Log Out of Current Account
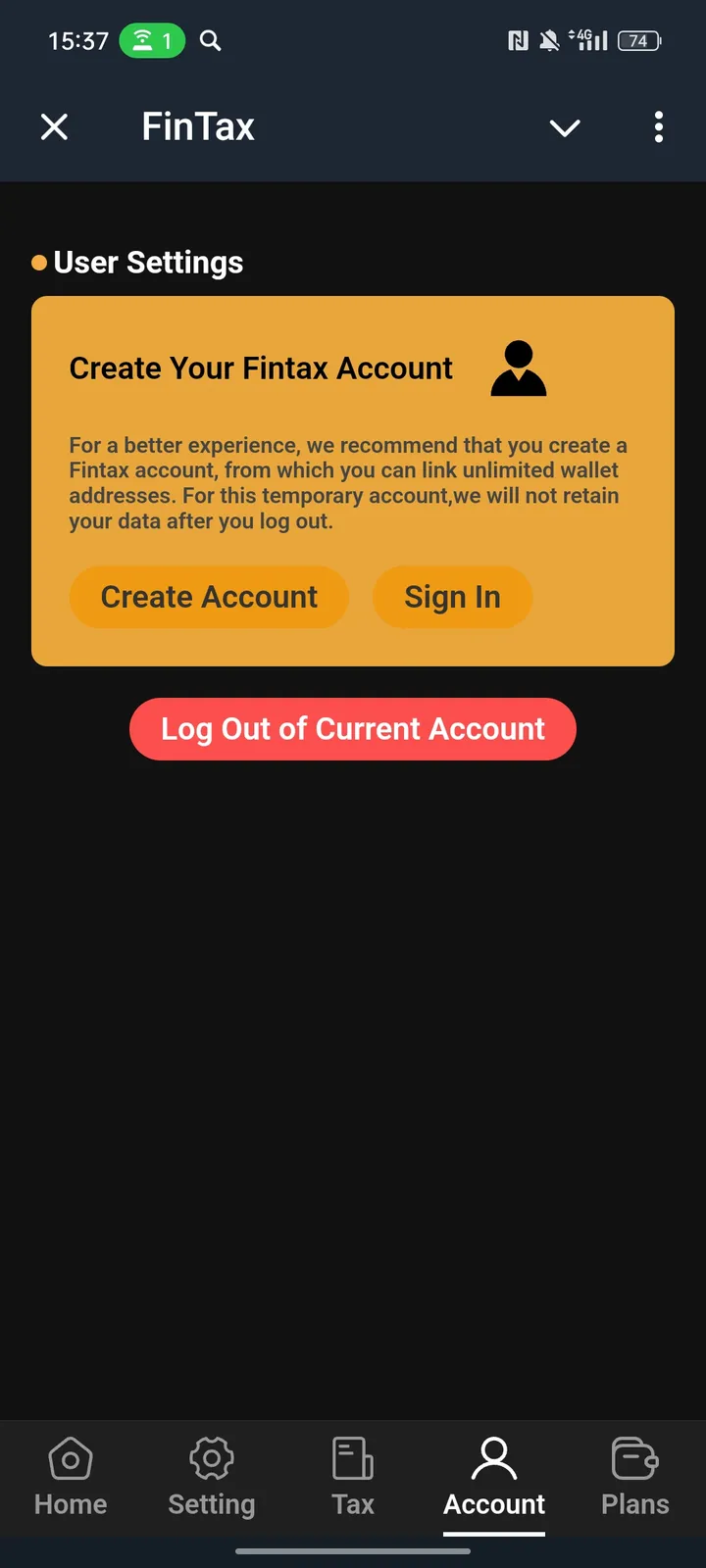Screen dimensions: 706x1568 [352, 728]
